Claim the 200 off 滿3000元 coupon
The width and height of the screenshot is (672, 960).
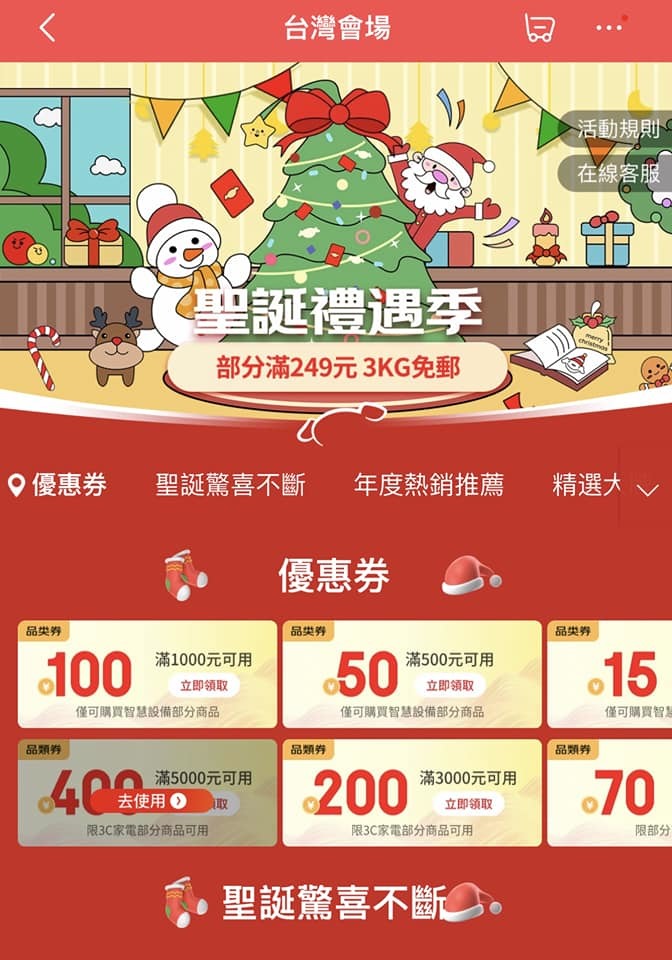(x=469, y=804)
